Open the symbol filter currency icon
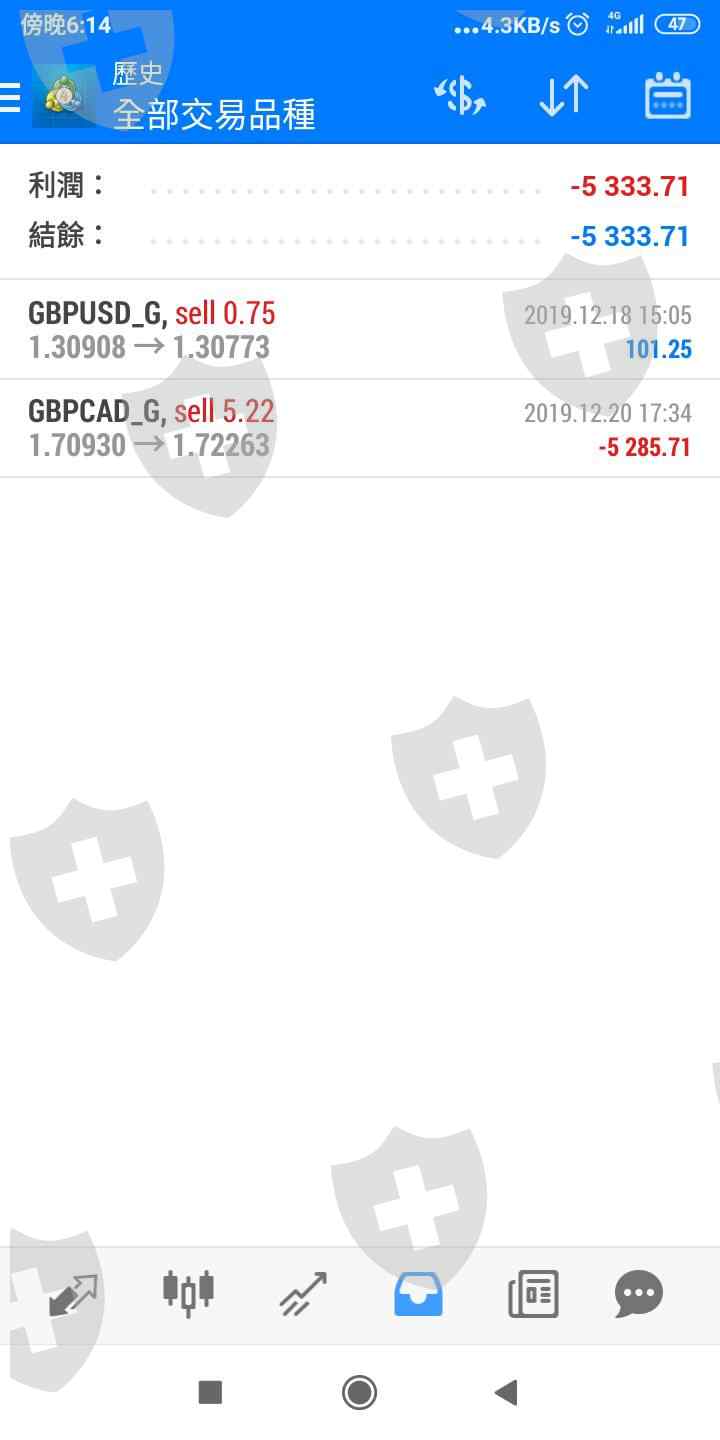This screenshot has height=1440, width=720. (460, 97)
